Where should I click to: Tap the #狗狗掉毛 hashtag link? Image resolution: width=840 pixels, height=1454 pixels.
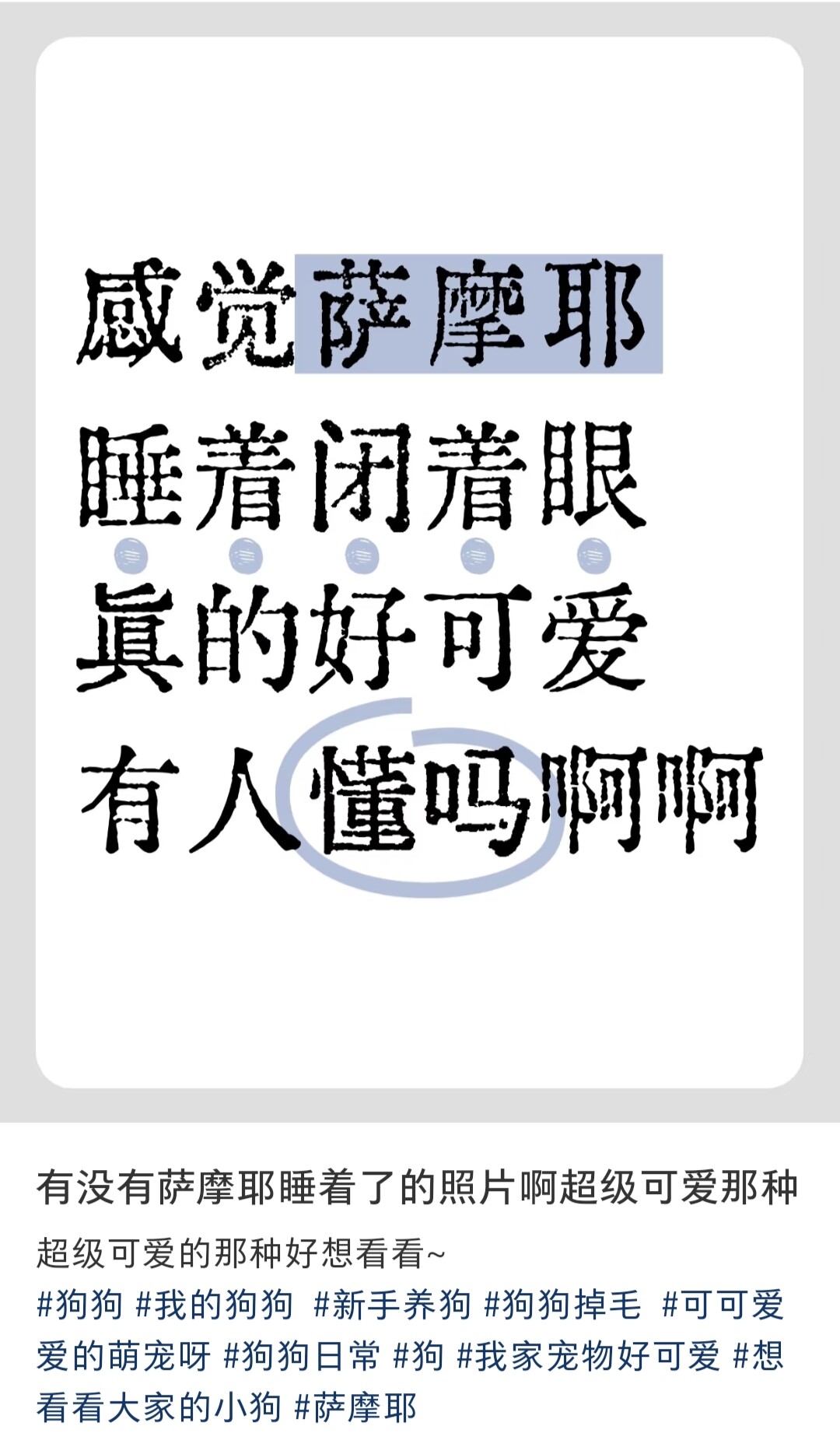coord(563,1305)
